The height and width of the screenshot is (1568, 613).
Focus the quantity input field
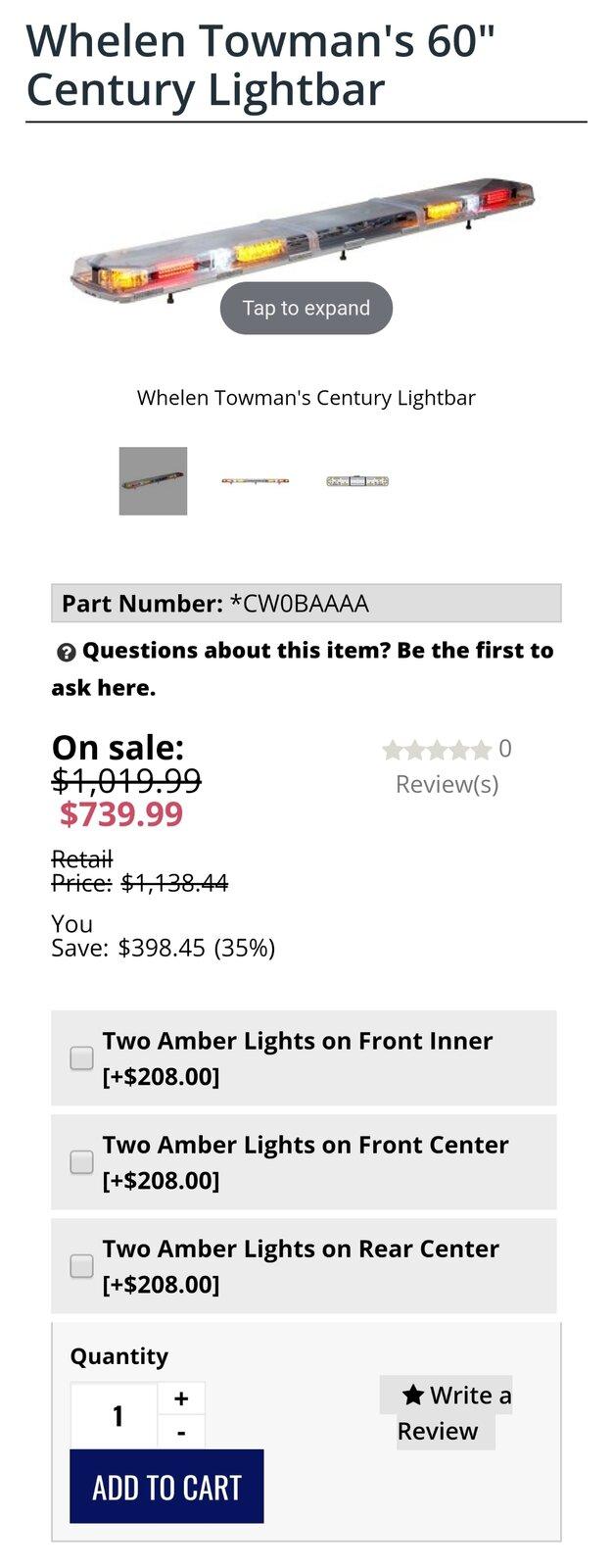(x=115, y=1415)
